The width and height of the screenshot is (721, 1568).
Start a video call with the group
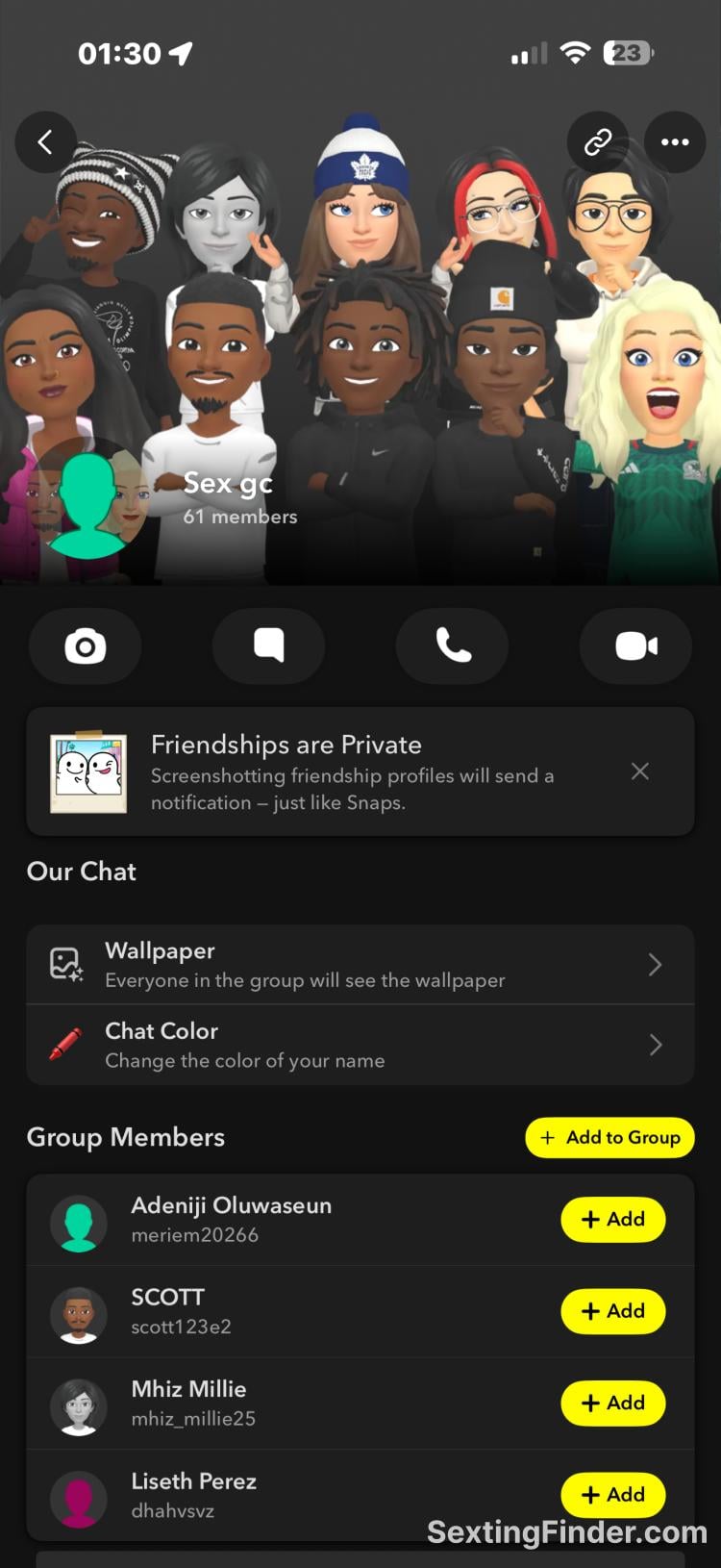point(635,646)
